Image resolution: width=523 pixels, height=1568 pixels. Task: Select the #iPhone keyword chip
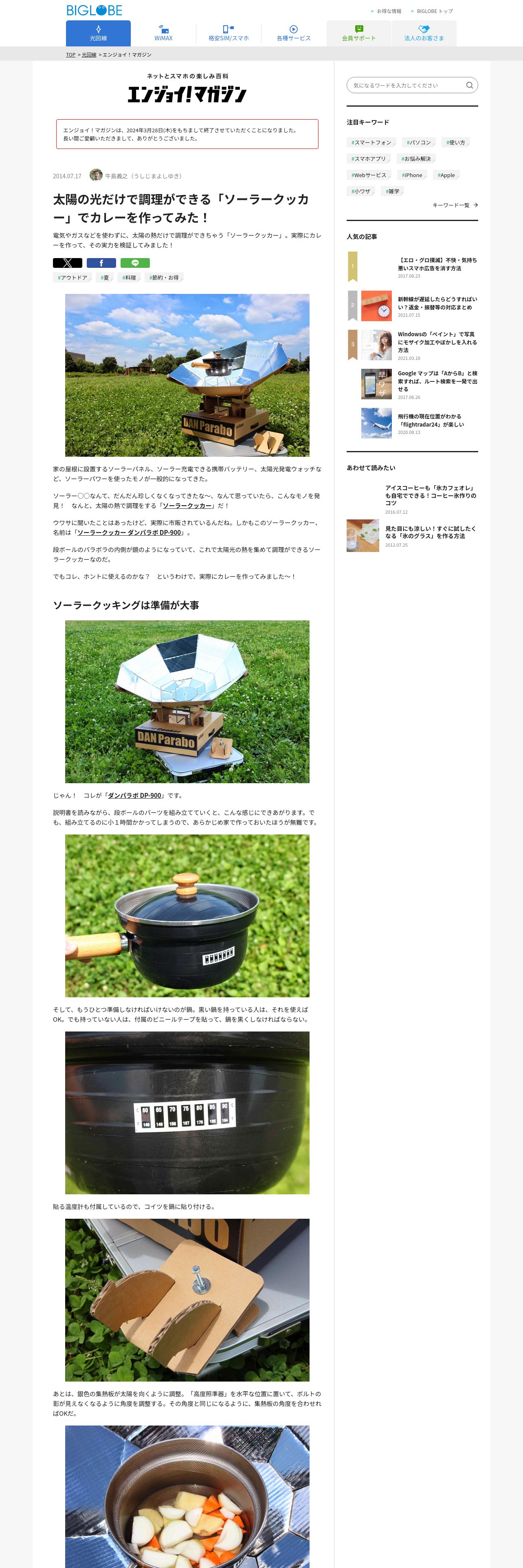[412, 175]
